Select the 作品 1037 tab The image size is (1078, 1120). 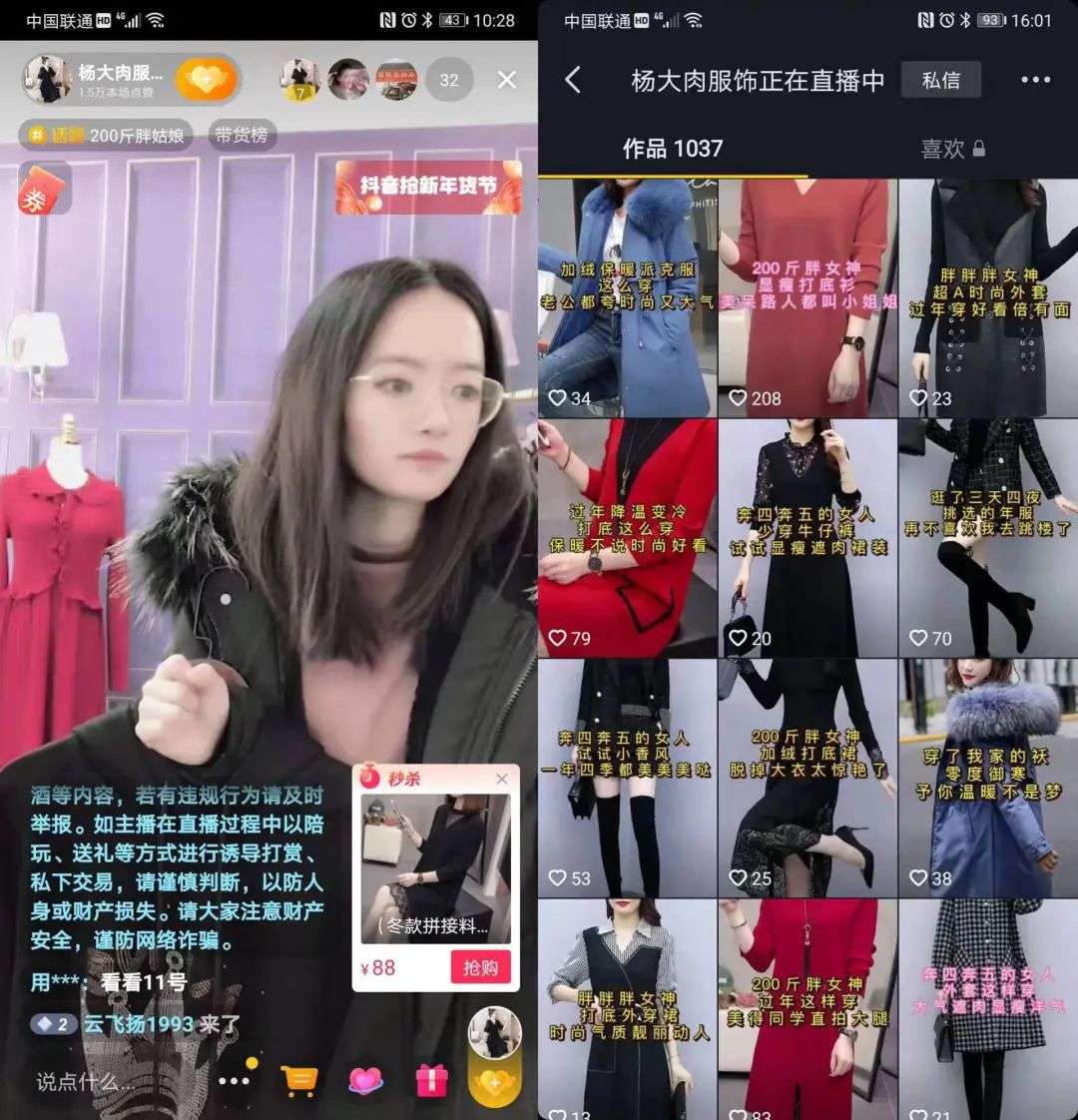pyautogui.click(x=672, y=149)
